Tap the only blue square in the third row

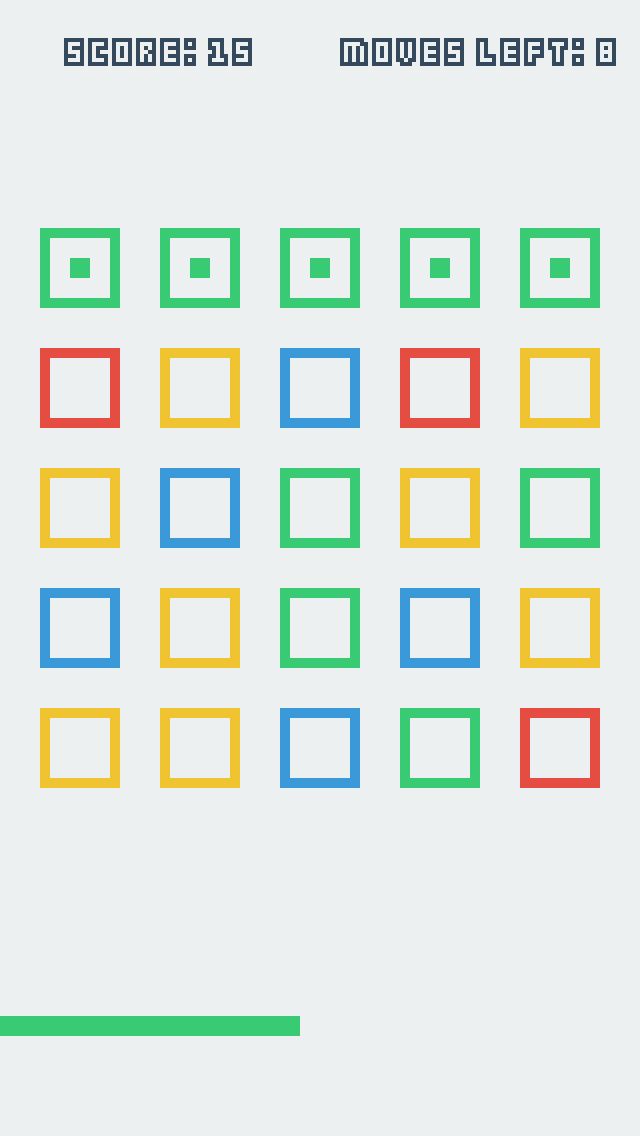tap(200, 508)
